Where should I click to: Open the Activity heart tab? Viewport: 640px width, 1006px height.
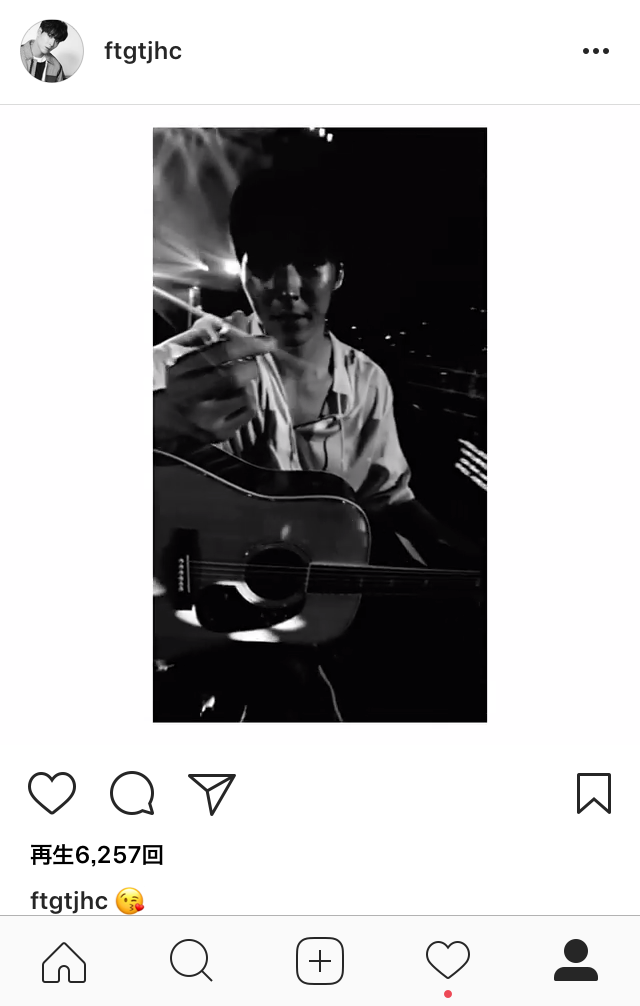[x=448, y=961]
